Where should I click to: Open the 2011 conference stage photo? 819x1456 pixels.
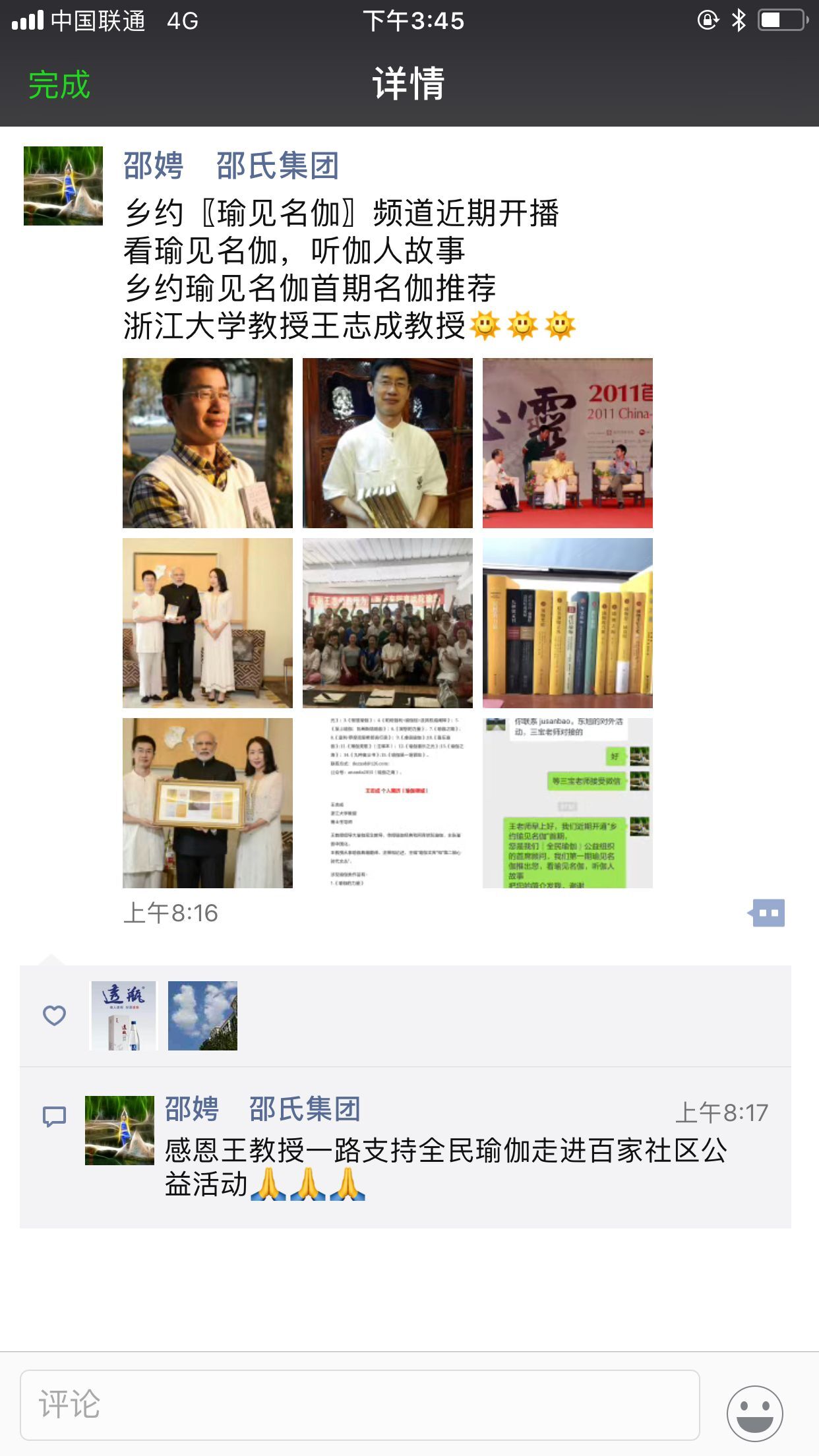[568, 443]
